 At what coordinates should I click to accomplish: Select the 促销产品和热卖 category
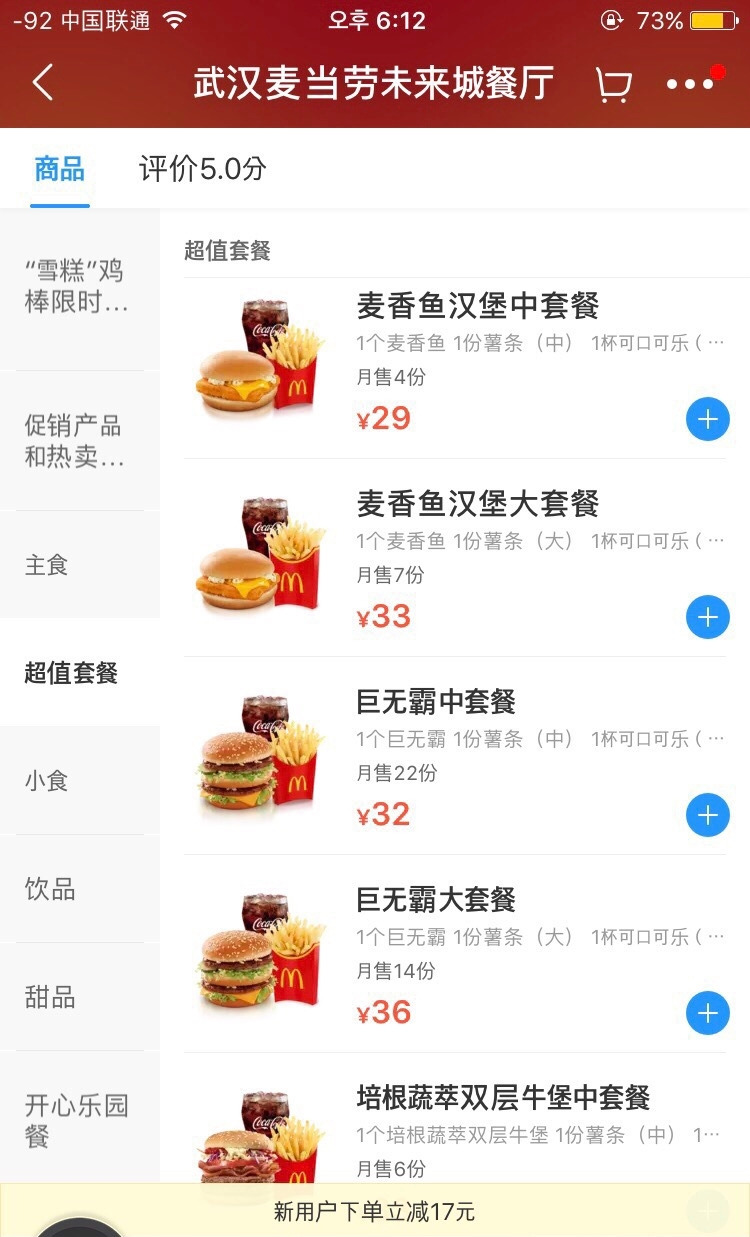tap(75, 441)
